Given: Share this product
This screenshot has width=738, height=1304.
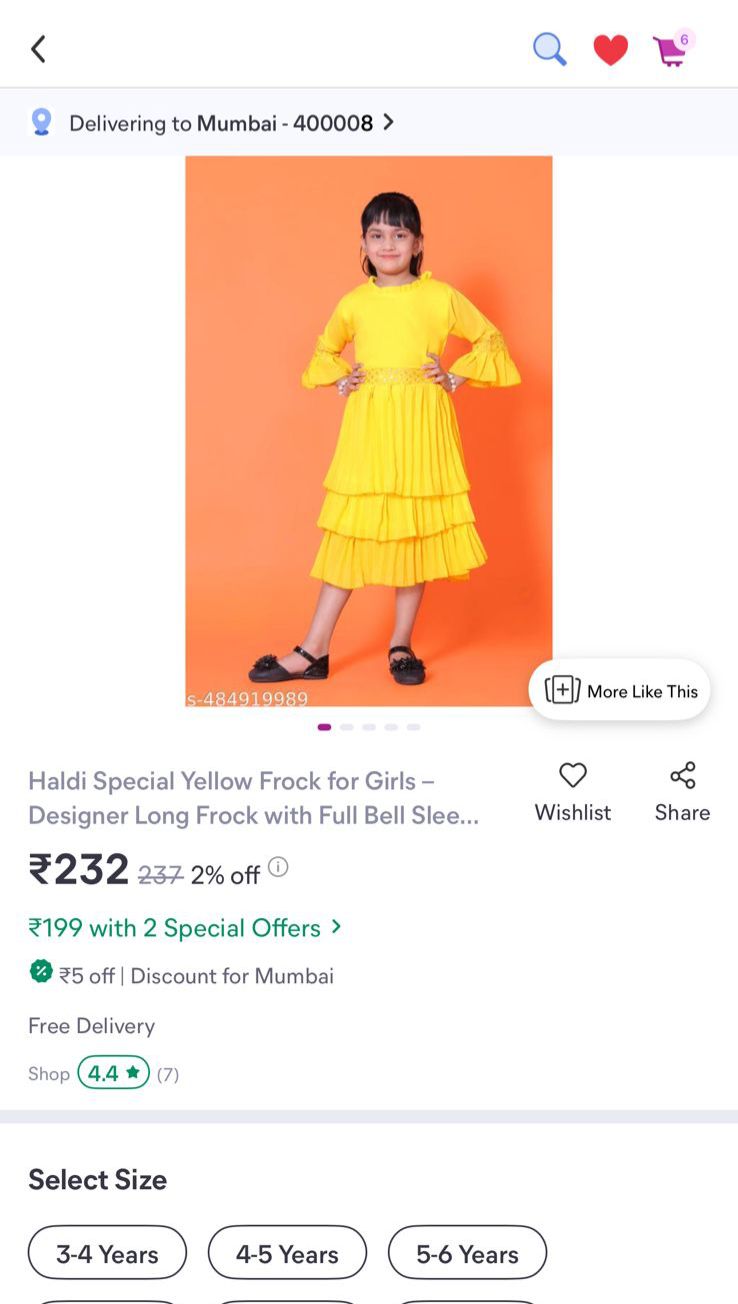Looking at the screenshot, I should pyautogui.click(x=682, y=791).
